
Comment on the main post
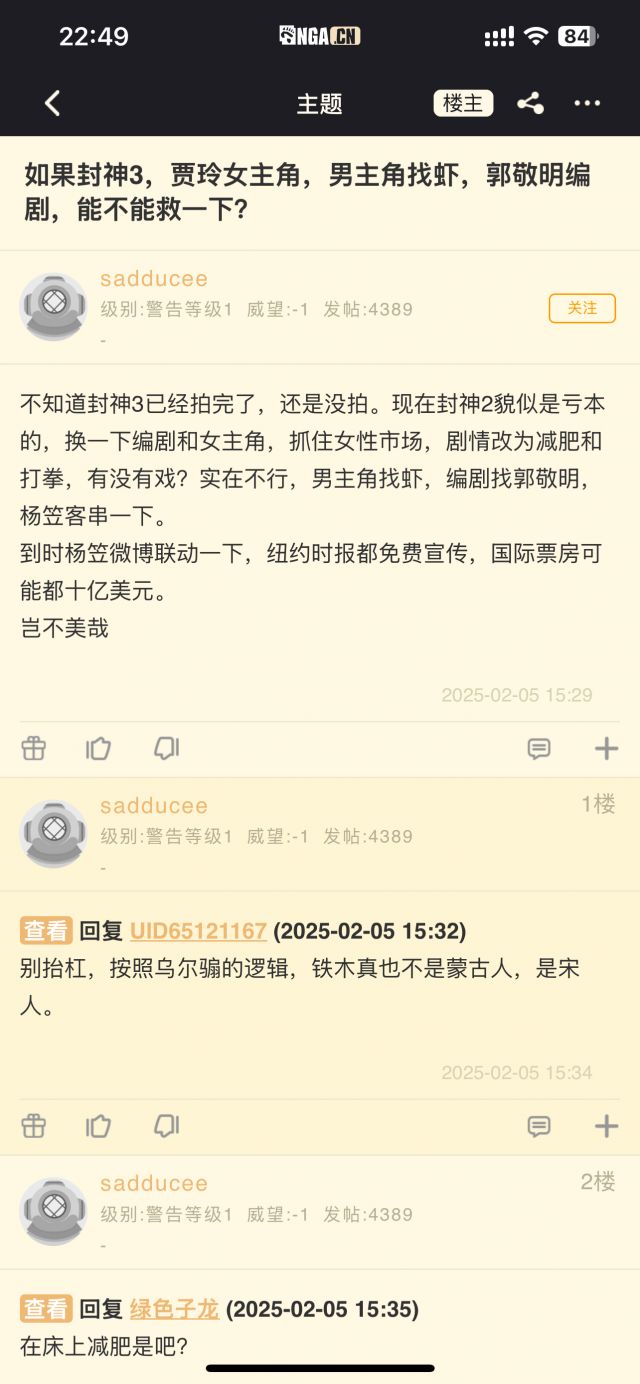(x=539, y=749)
